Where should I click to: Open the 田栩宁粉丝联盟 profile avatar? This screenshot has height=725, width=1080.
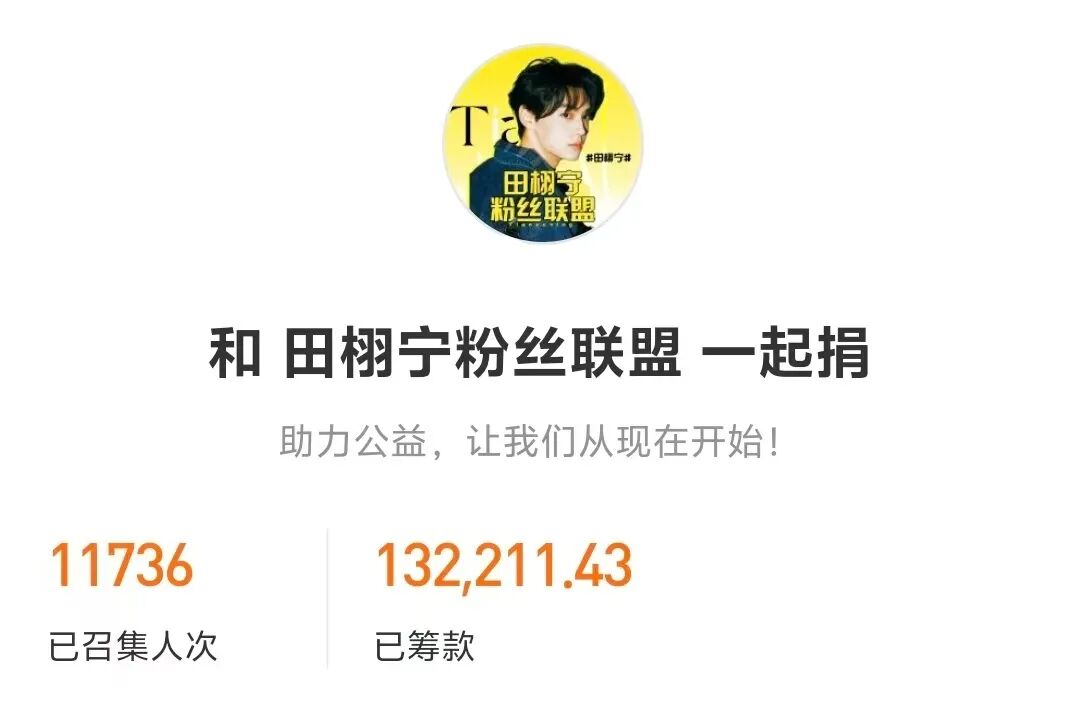[x=542, y=142]
